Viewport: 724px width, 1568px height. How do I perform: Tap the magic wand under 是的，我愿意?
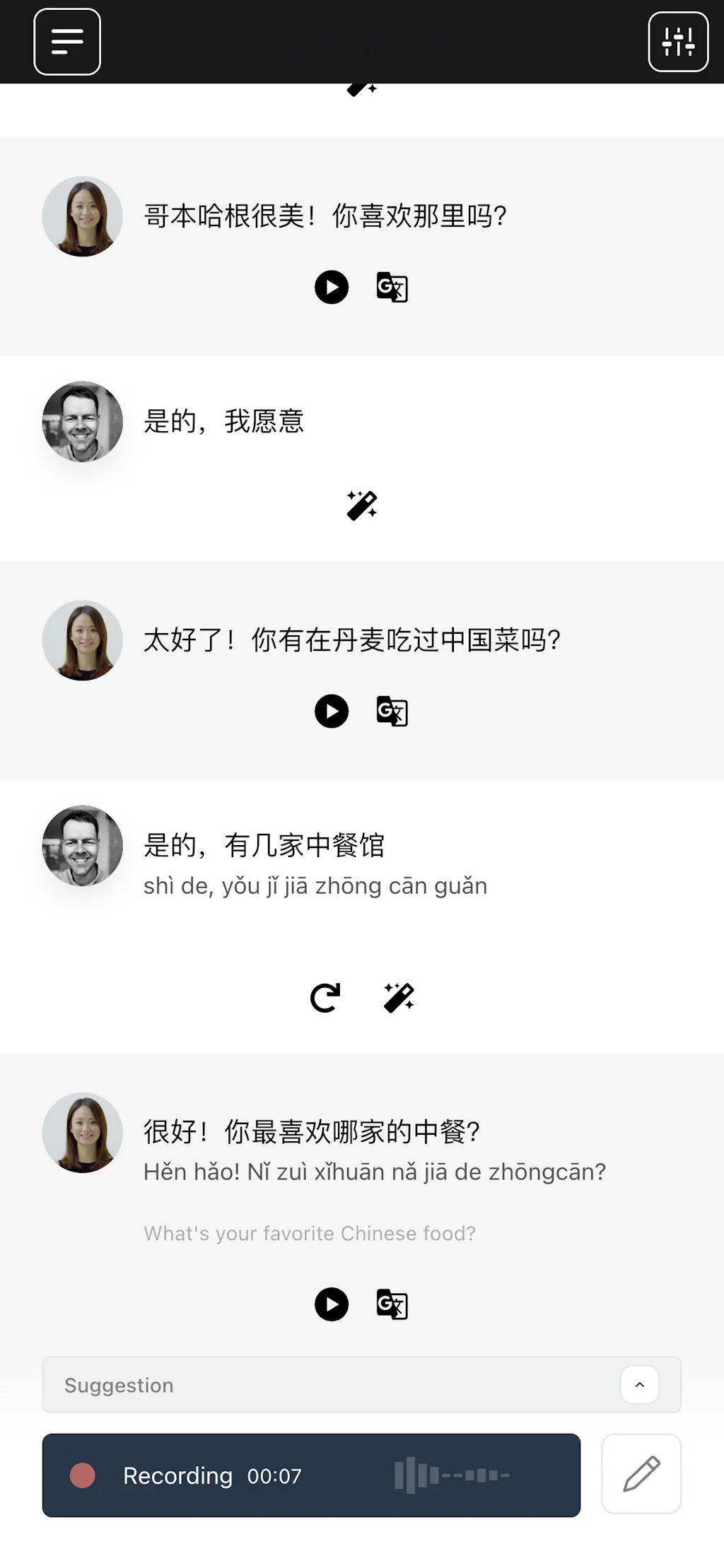362,503
